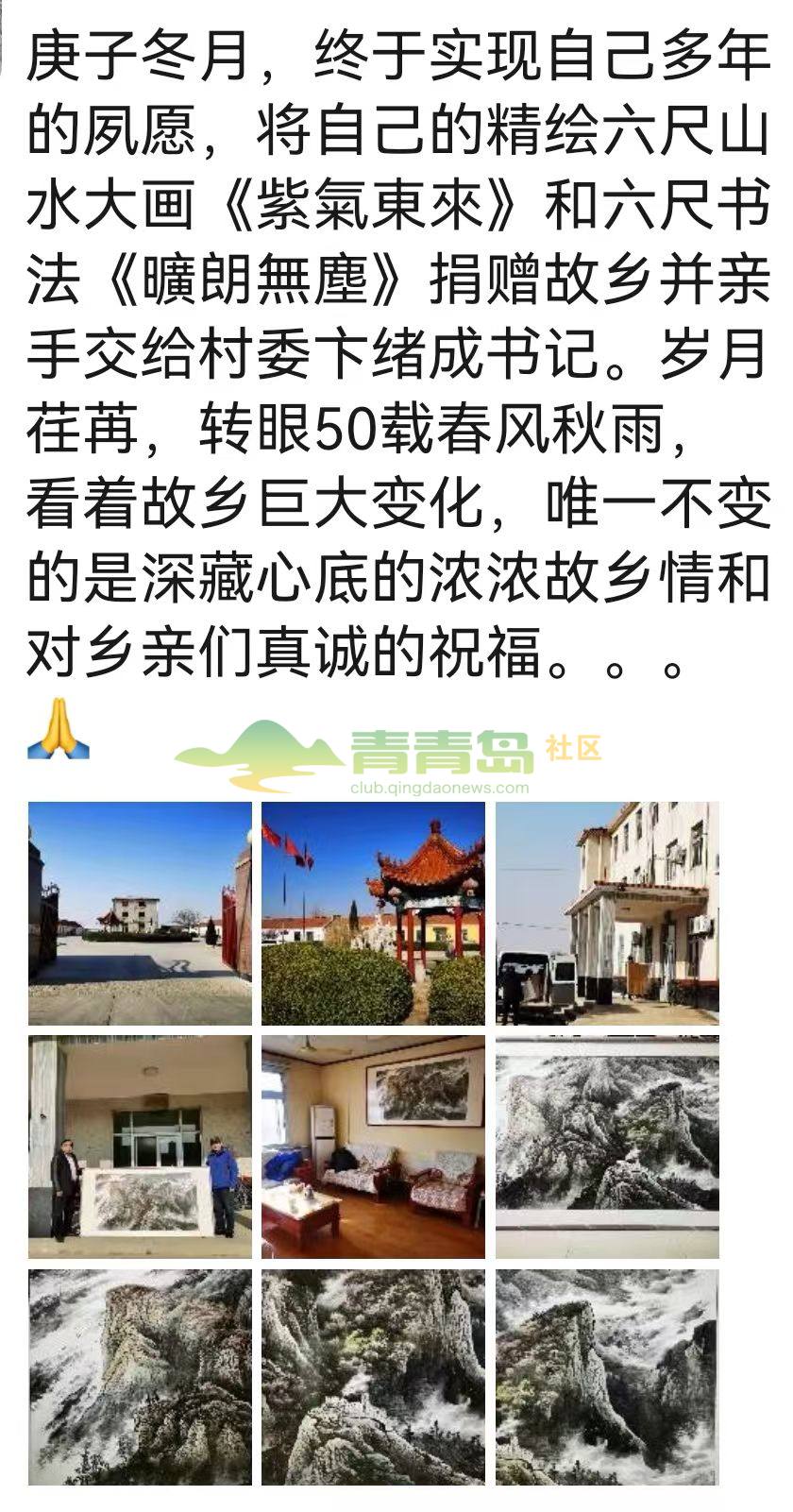793x1512 pixels.
Task: Open the photo of the gated courtyard entrance
Action: point(140,913)
